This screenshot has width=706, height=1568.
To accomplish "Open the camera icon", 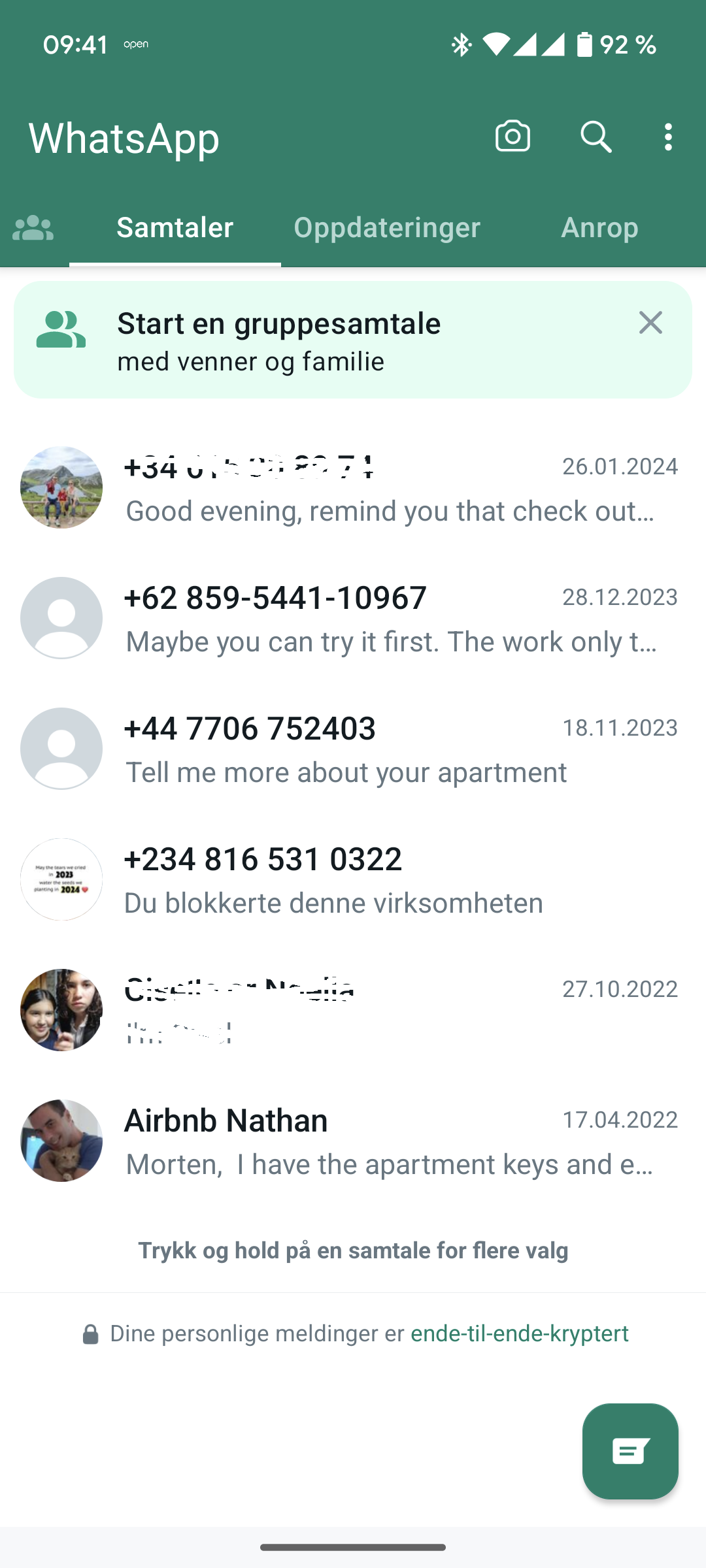I will point(513,137).
